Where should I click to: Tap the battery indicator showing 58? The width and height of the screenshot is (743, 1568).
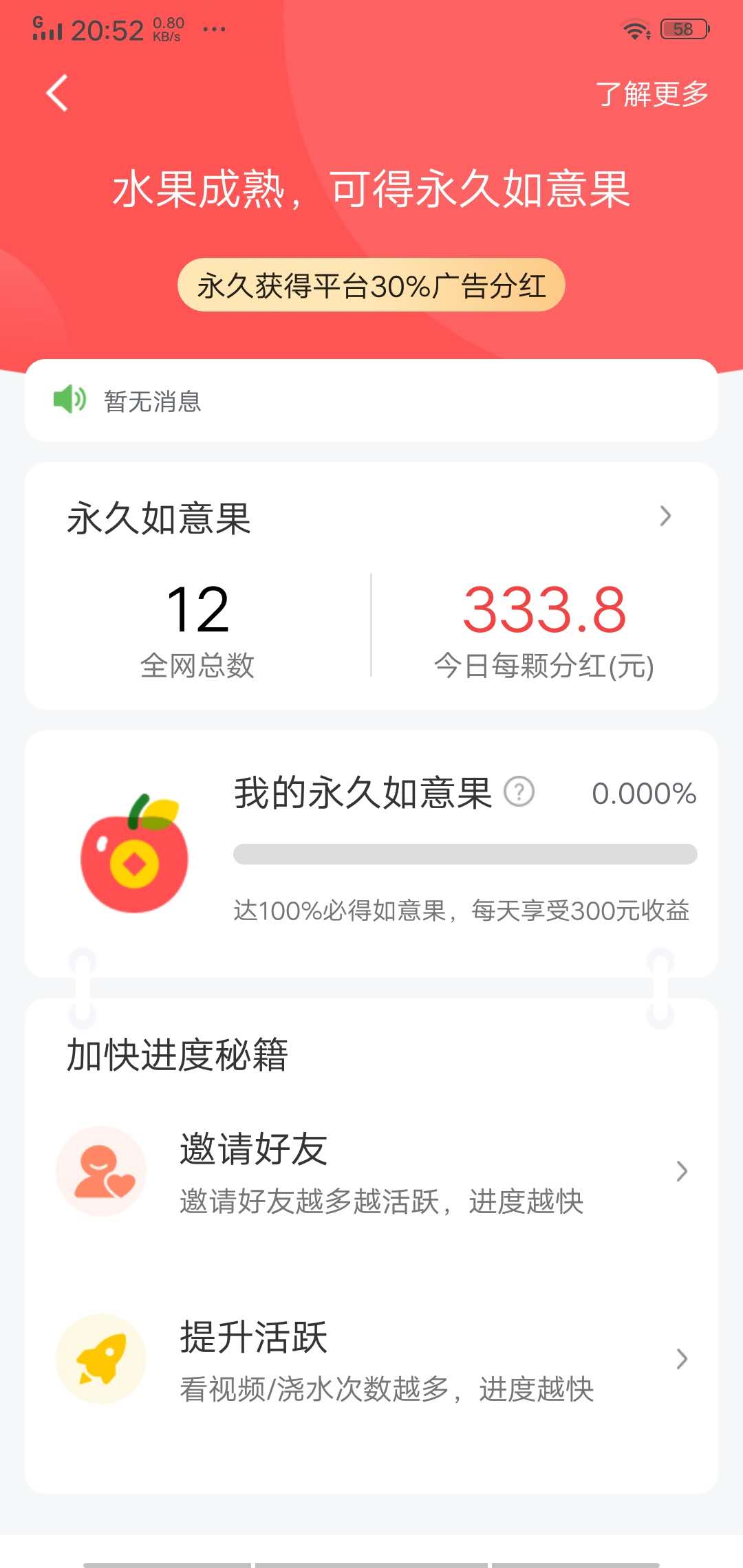(x=684, y=29)
